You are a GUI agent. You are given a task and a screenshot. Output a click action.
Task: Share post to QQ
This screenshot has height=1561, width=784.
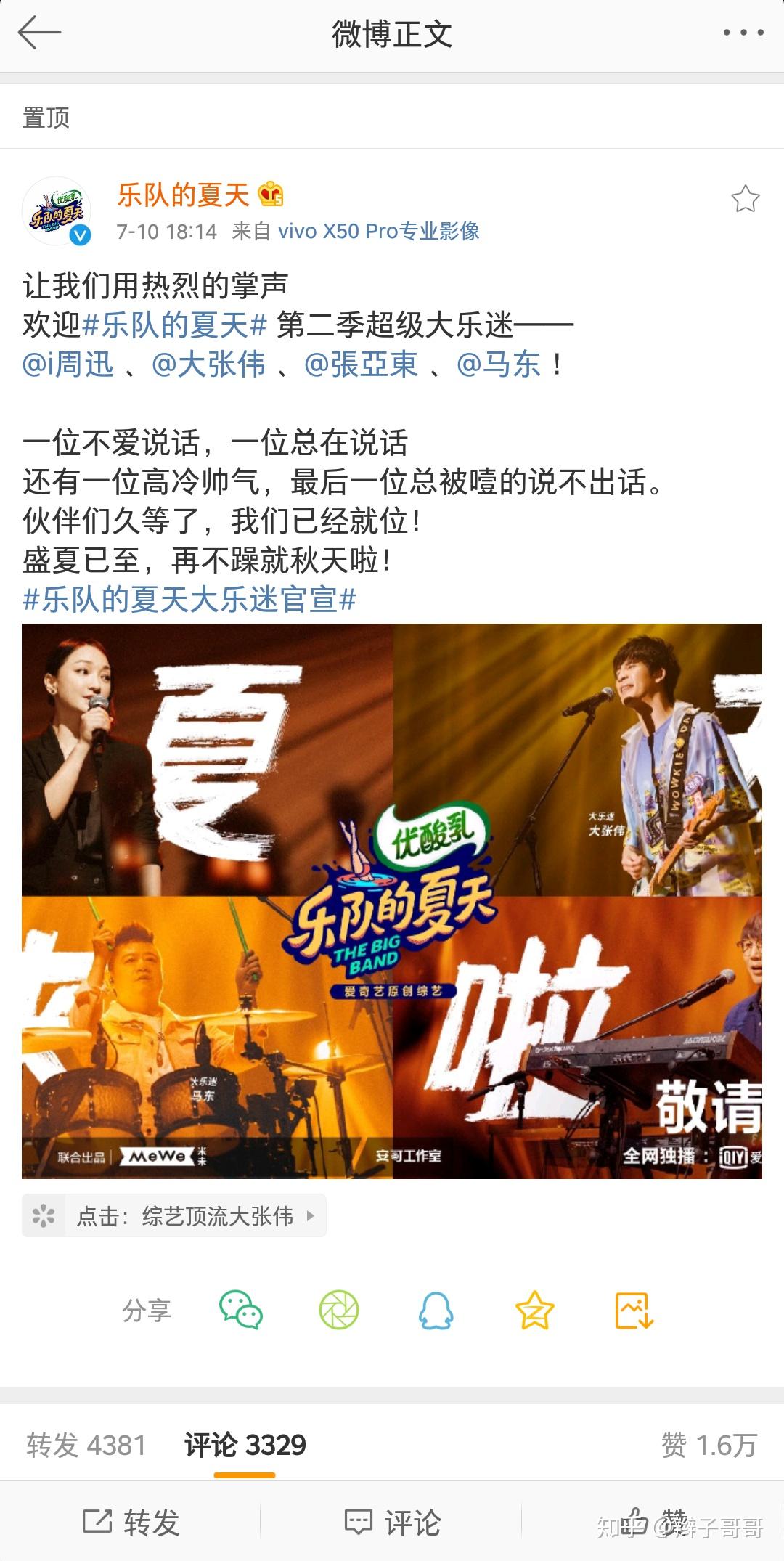click(436, 1310)
